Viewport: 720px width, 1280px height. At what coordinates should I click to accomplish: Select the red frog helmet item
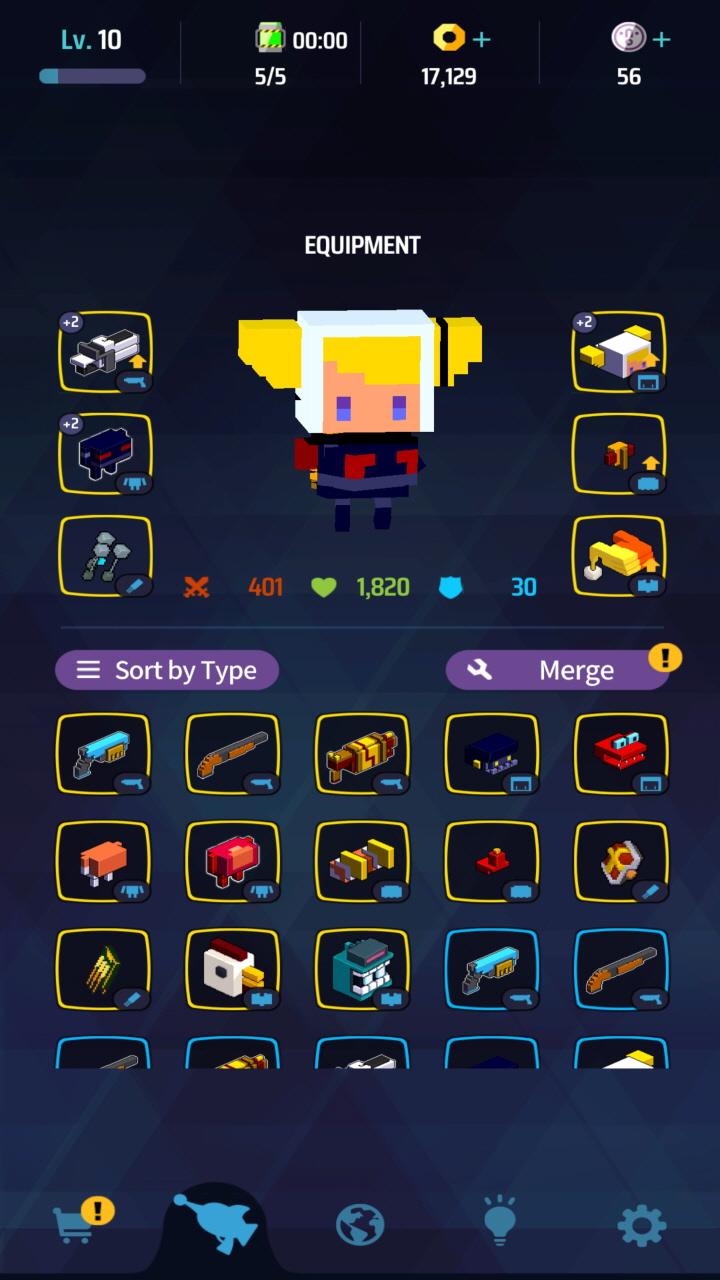(x=621, y=754)
